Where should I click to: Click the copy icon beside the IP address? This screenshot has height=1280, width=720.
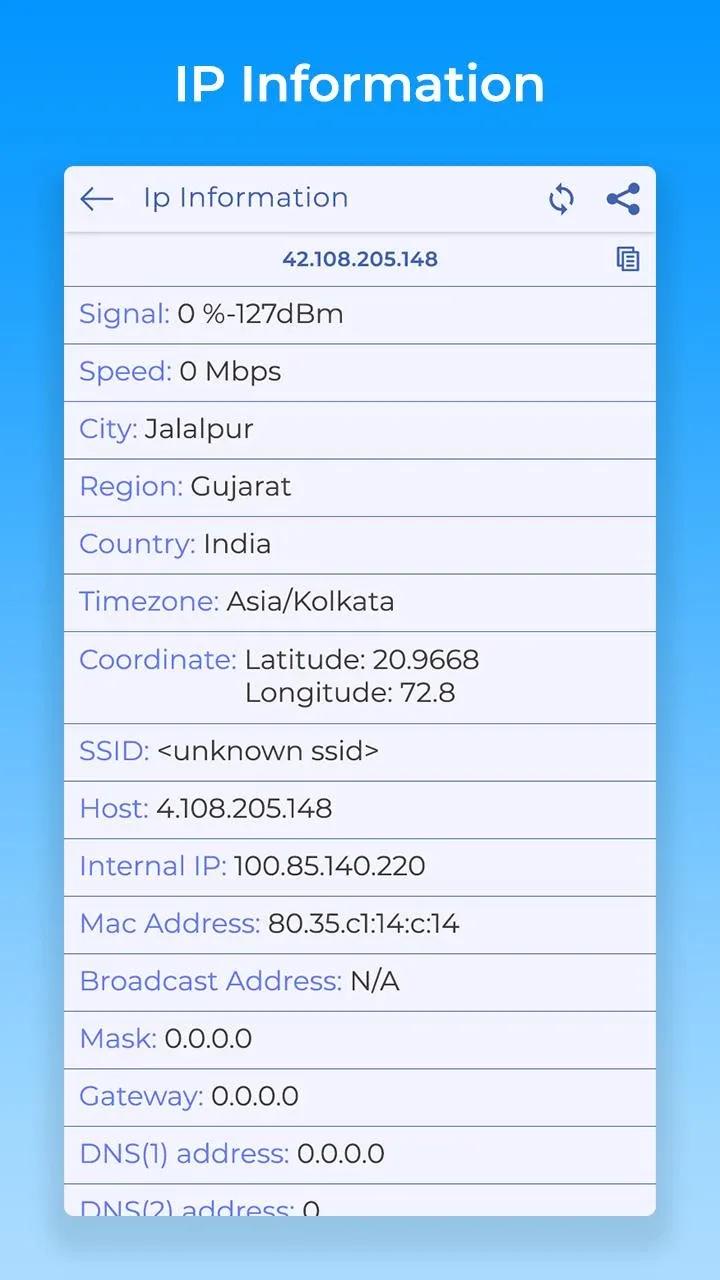pyautogui.click(x=628, y=259)
